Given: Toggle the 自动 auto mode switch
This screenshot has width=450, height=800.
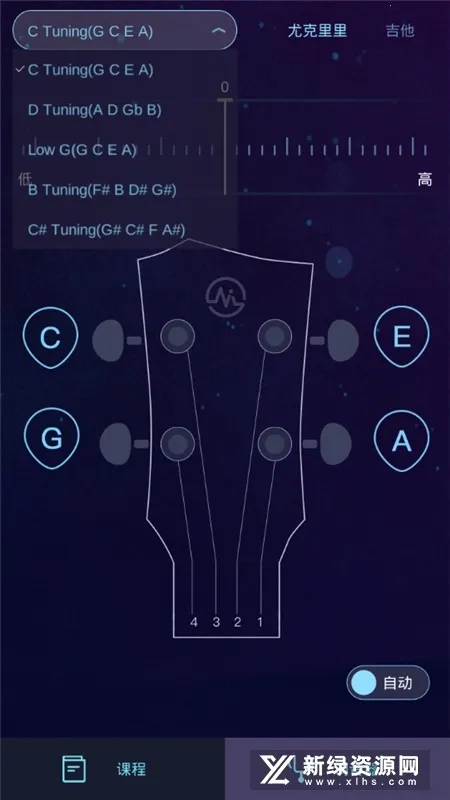Looking at the screenshot, I should (388, 683).
